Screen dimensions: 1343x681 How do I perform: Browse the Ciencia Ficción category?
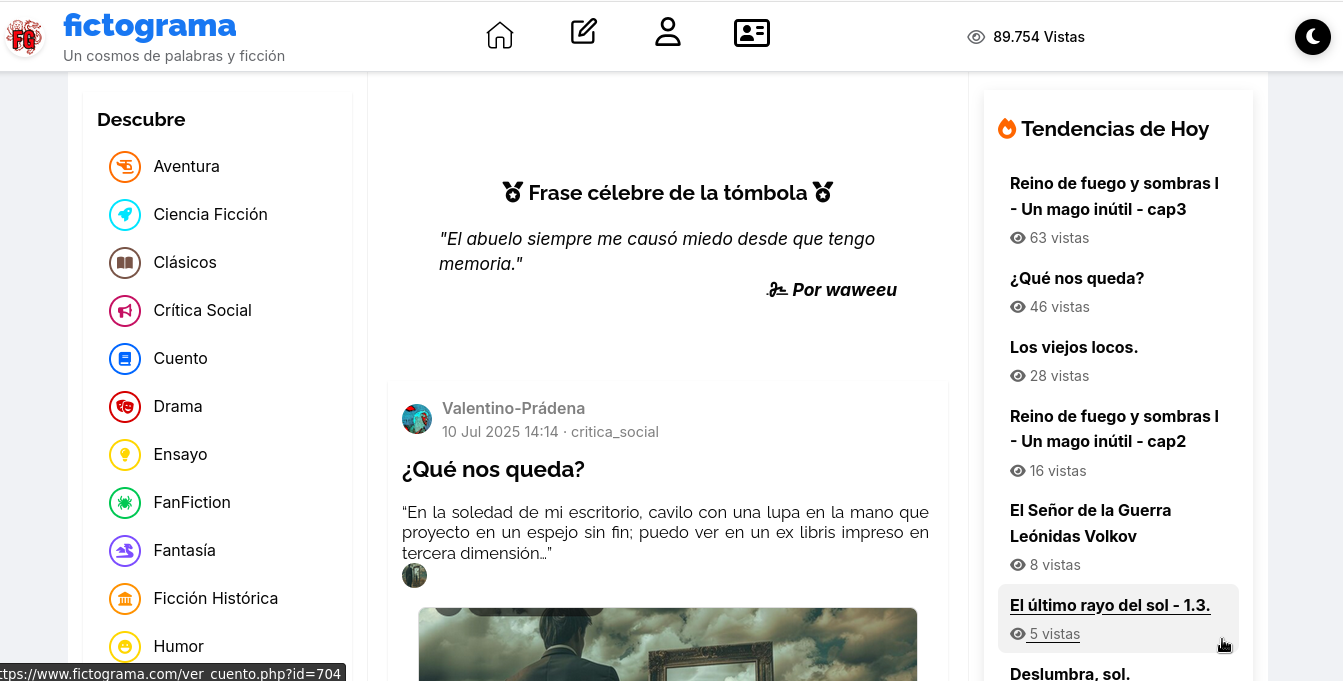(x=210, y=214)
